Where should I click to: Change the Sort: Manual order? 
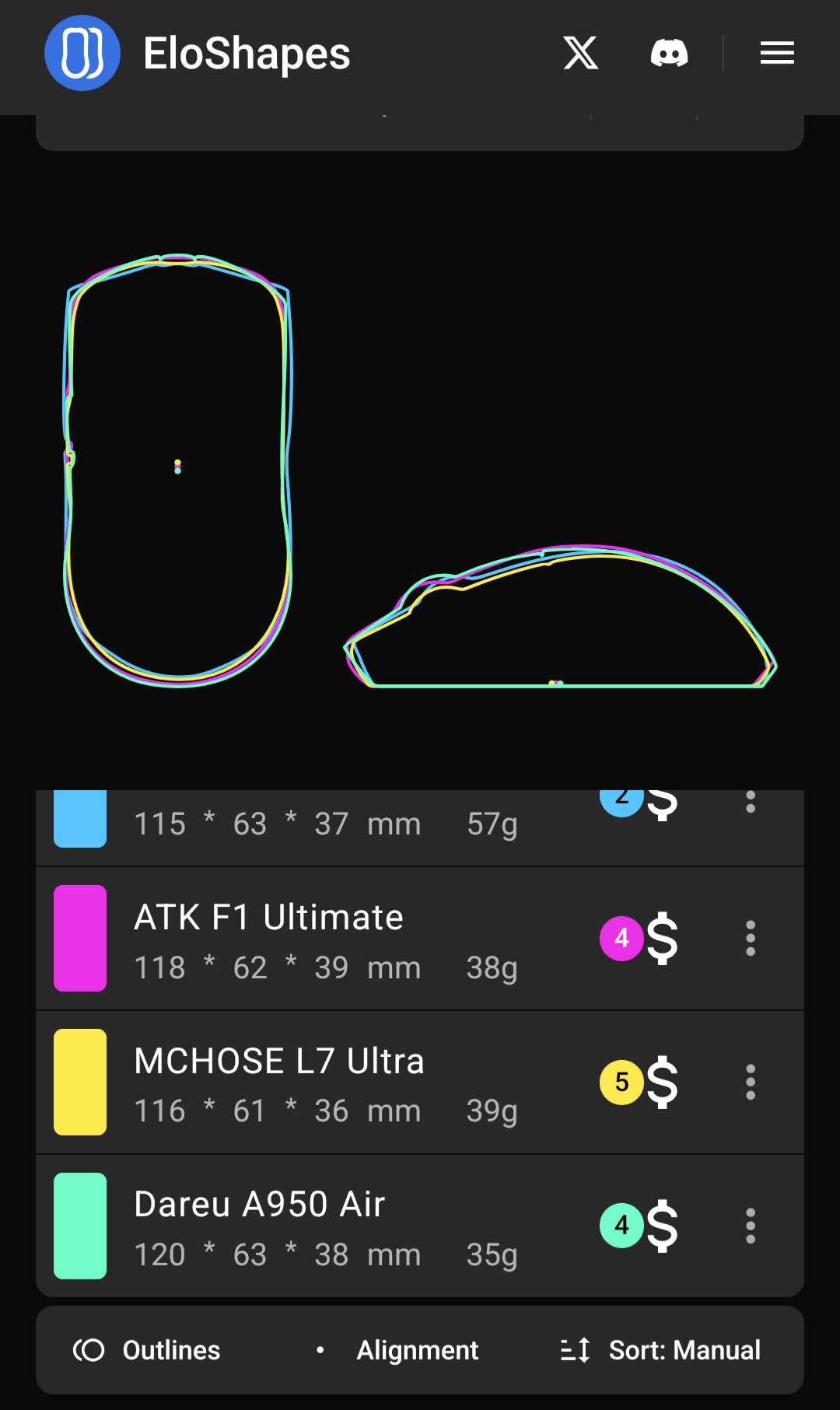[661, 1350]
